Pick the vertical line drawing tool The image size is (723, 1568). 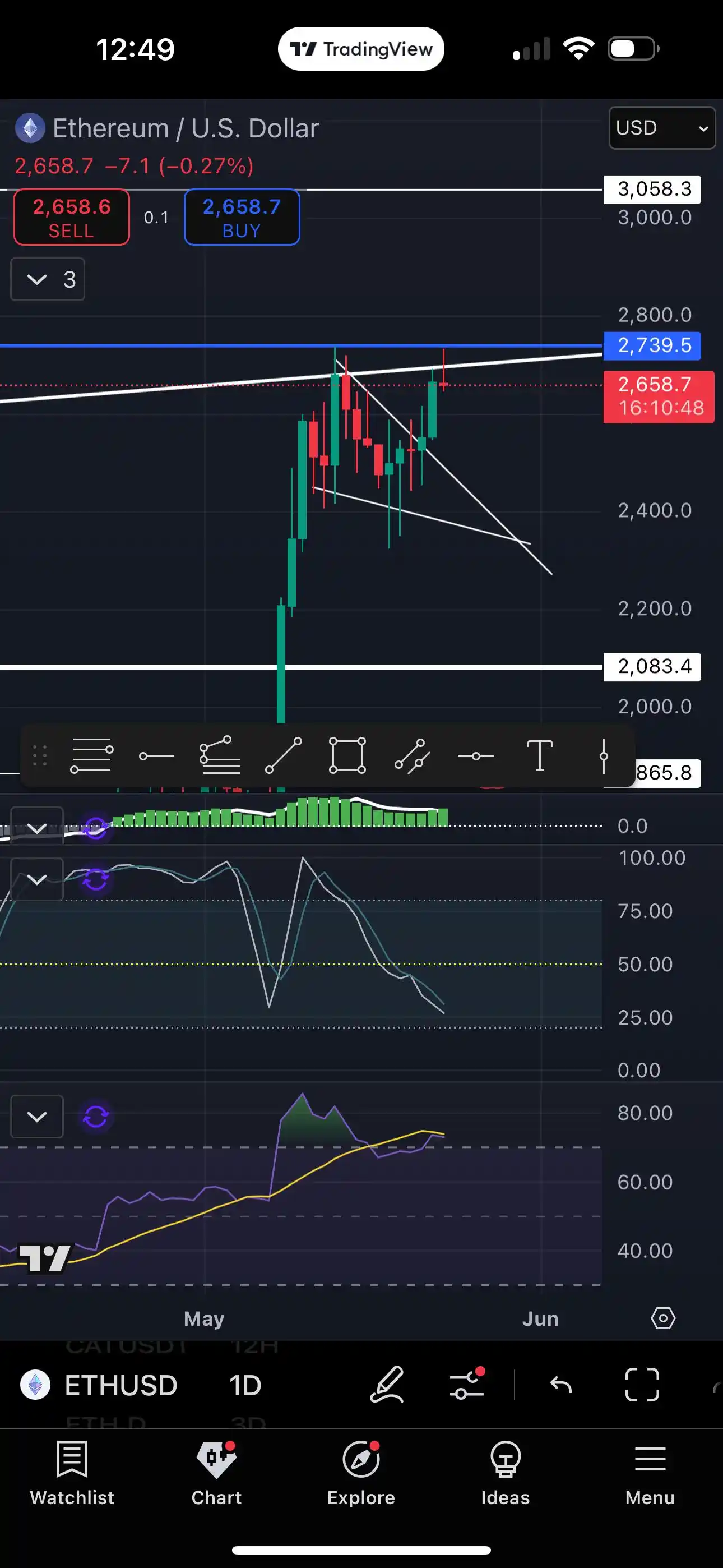pyautogui.click(x=603, y=756)
